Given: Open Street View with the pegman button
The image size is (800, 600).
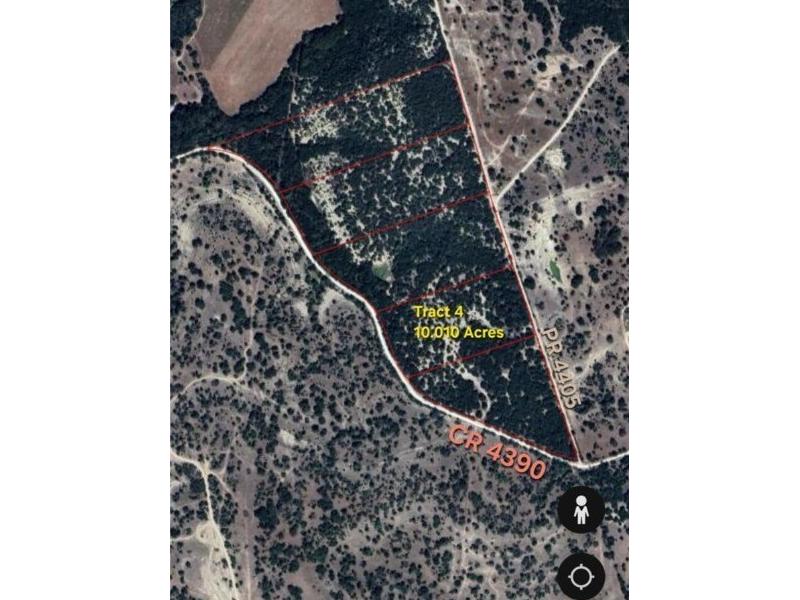Looking at the screenshot, I should click(581, 511).
